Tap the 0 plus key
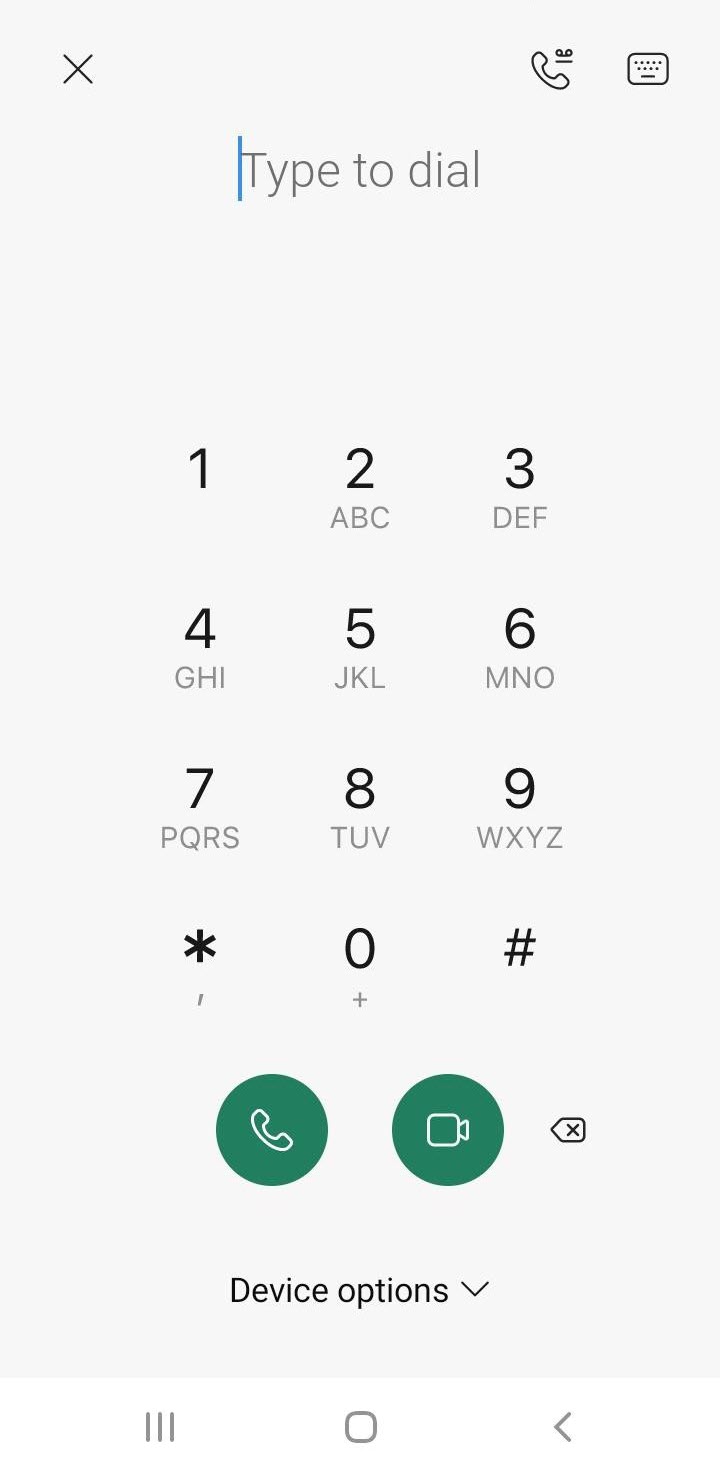This screenshot has width=720, height=1474. (360, 966)
